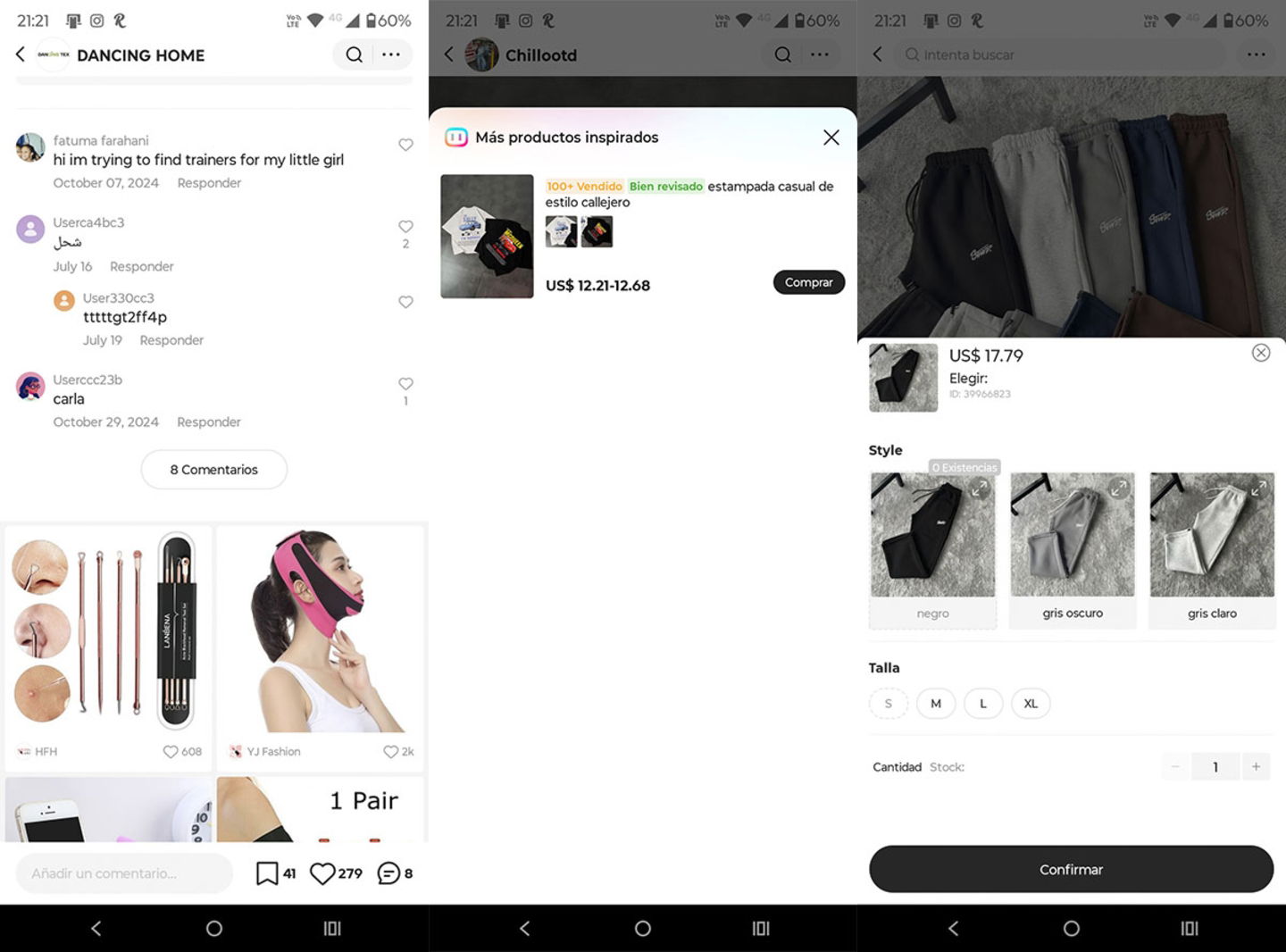Increase quantity with the plus button
This screenshot has height=952, width=1286.
1256,766
